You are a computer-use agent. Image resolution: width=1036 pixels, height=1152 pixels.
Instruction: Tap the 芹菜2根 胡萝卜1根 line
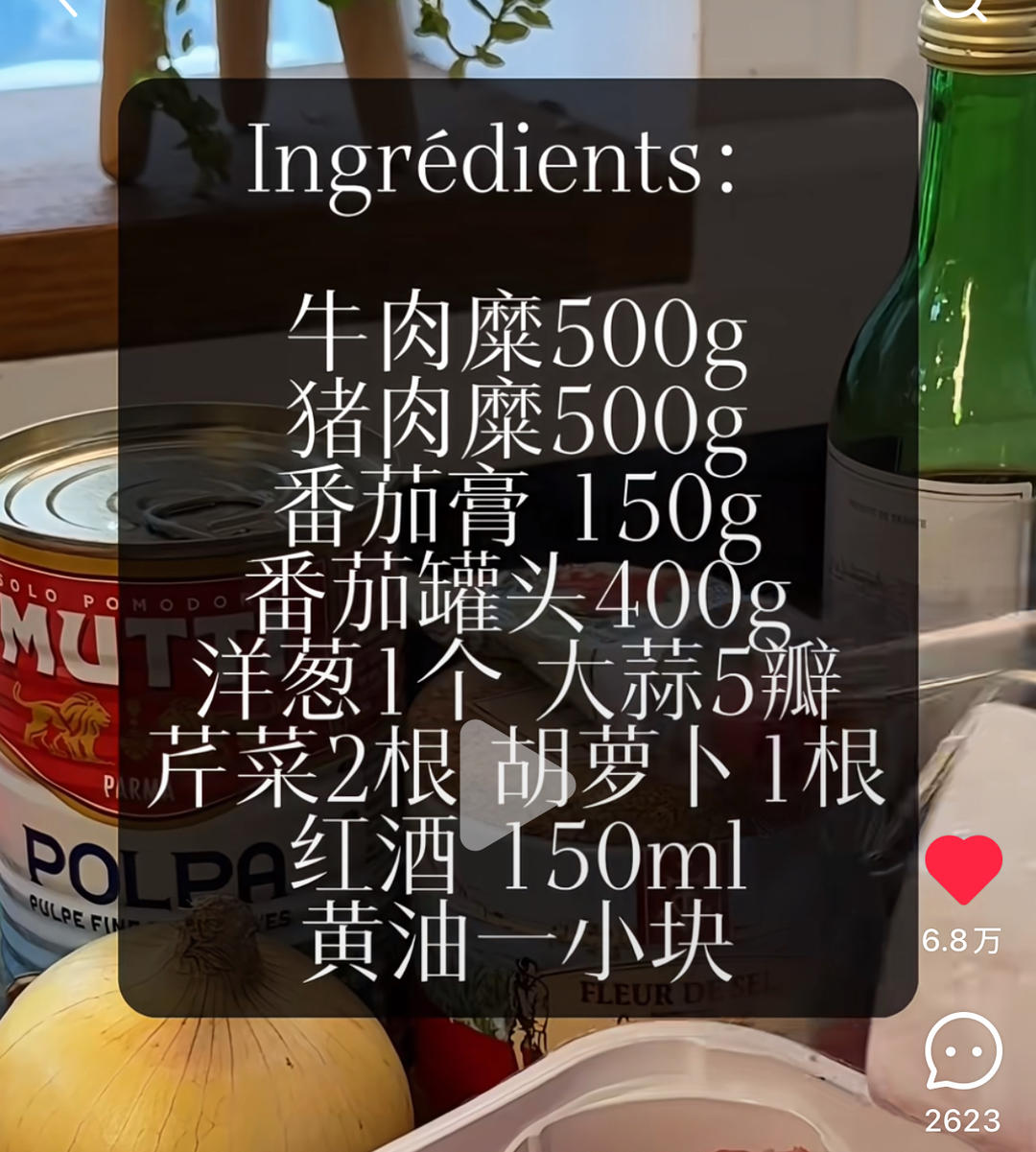[x=518, y=763]
